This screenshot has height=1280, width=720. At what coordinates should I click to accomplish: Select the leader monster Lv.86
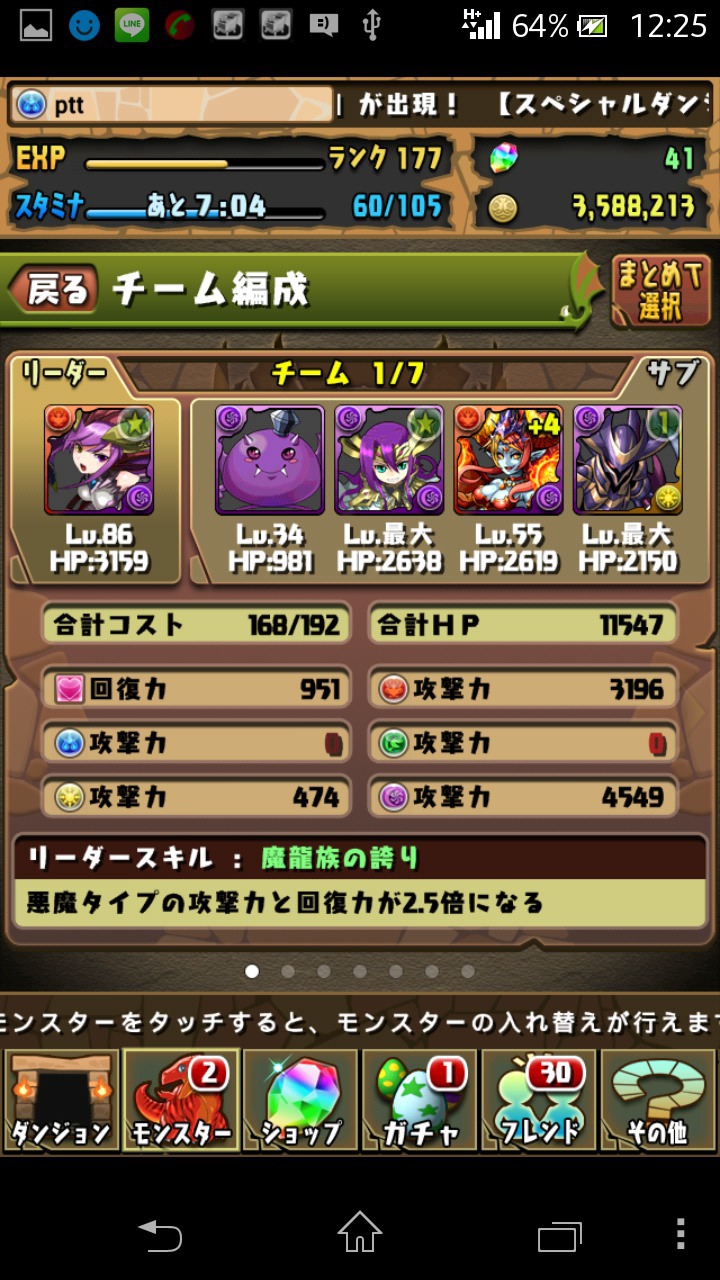tap(98, 460)
